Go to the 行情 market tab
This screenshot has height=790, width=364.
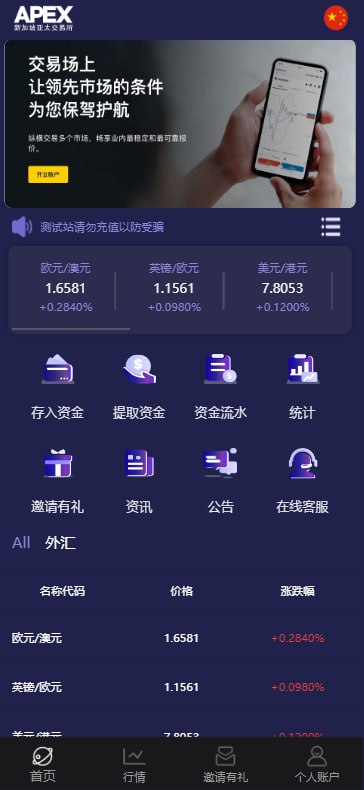pyautogui.click(x=134, y=764)
